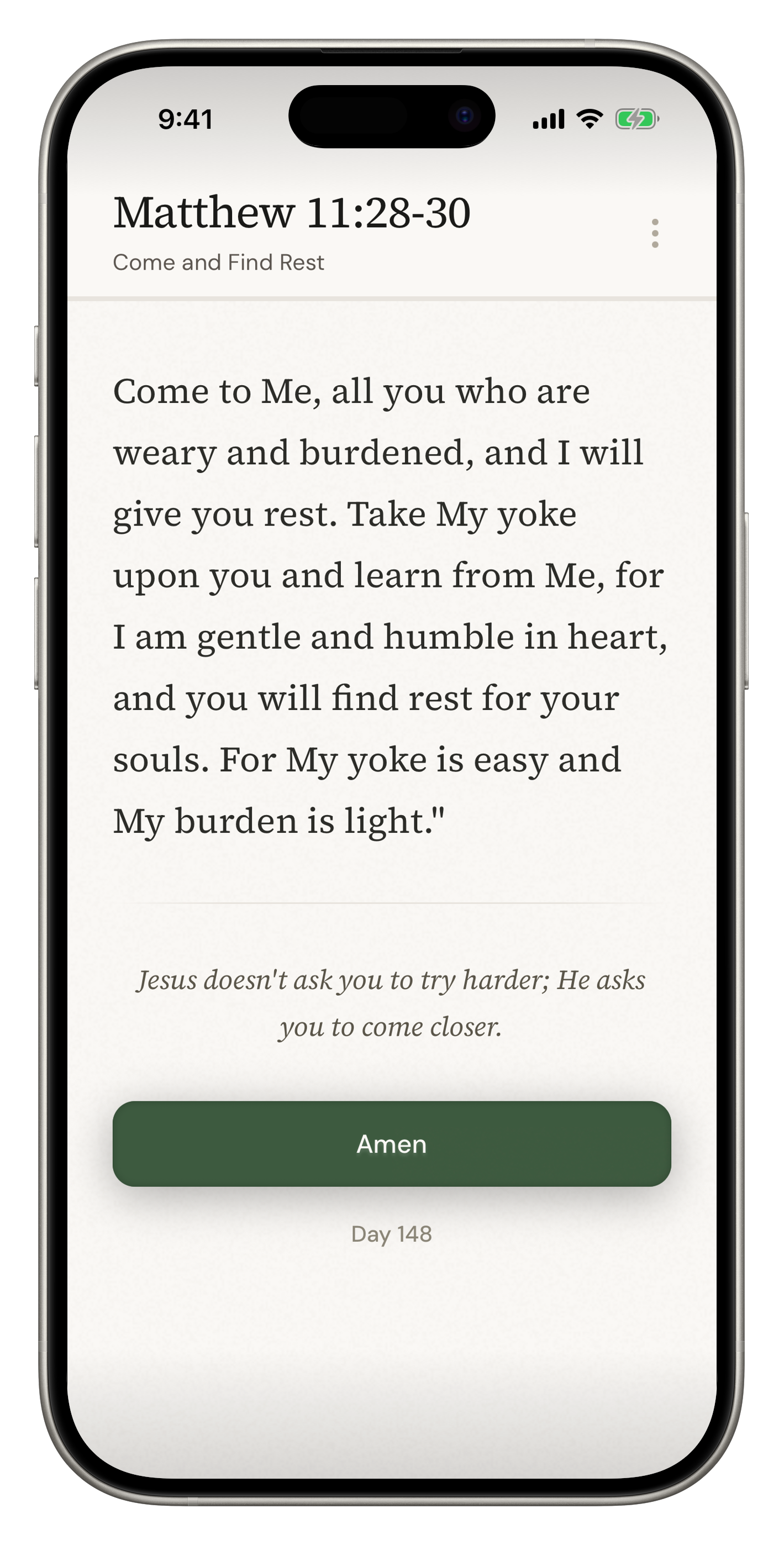Tap the green Amen button
Image resolution: width=784 pixels, height=1545 pixels.
(x=392, y=1143)
